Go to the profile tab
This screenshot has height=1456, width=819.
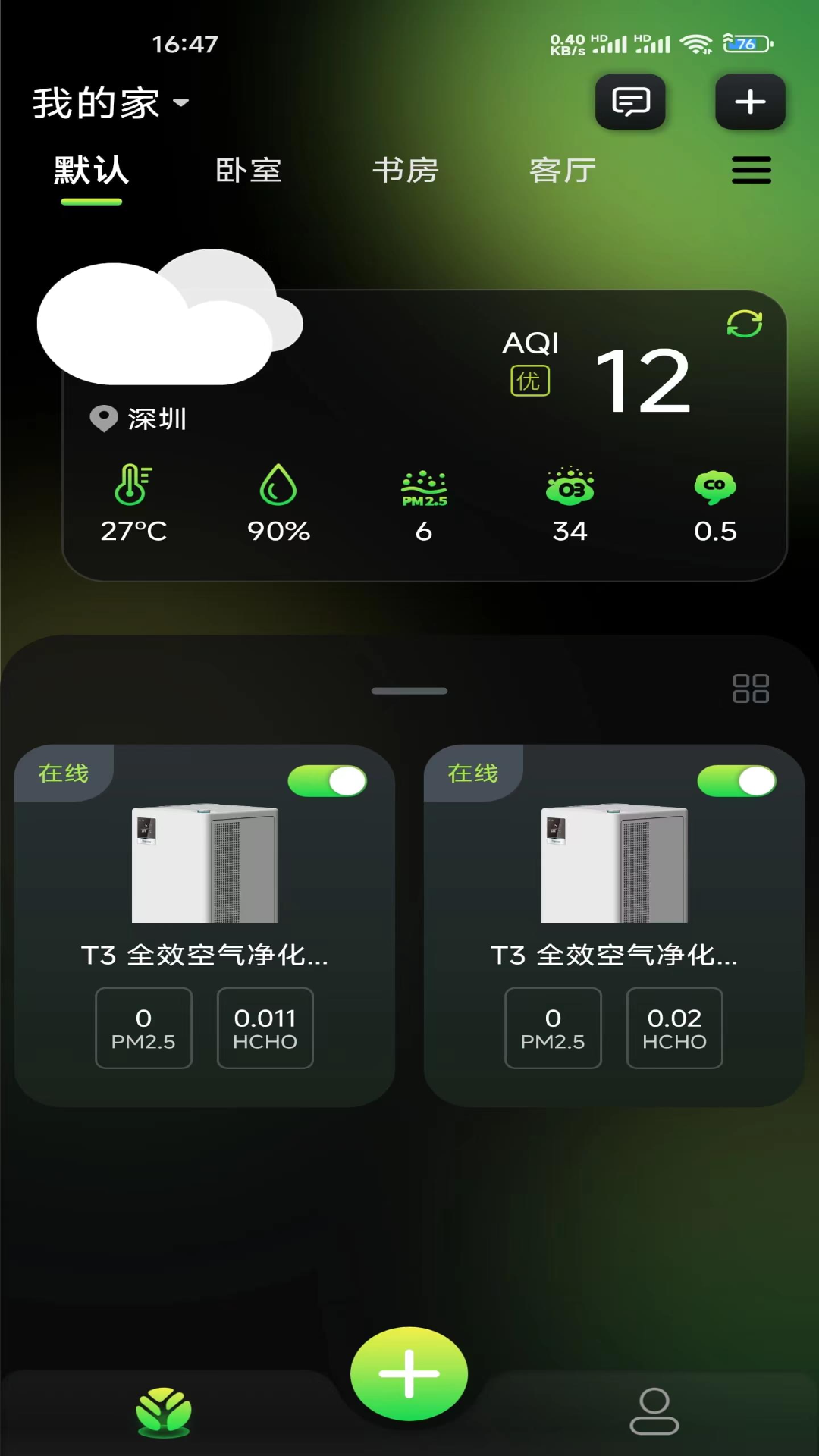(654, 1411)
